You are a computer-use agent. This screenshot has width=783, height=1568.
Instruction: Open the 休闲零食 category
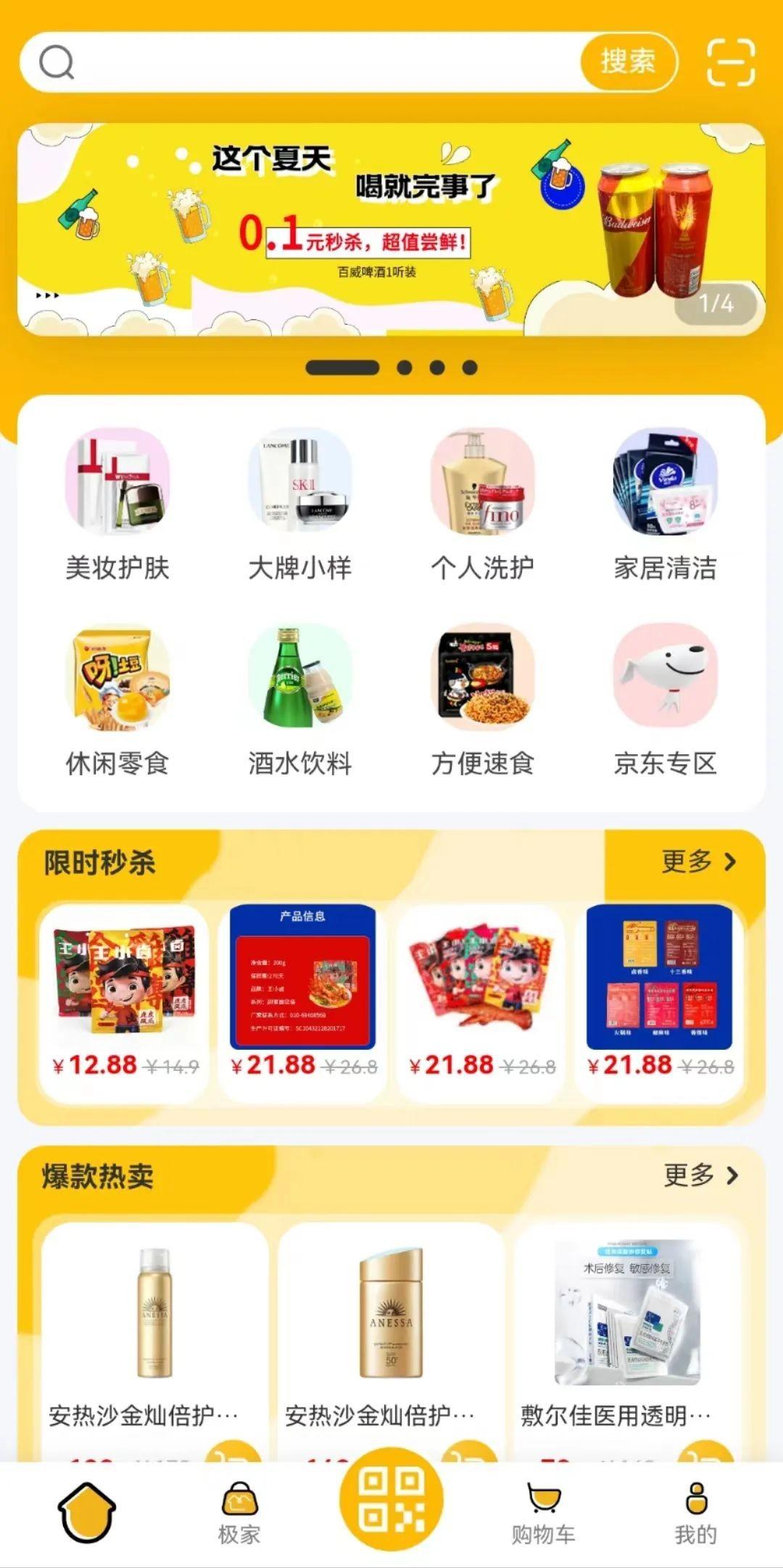(117, 701)
